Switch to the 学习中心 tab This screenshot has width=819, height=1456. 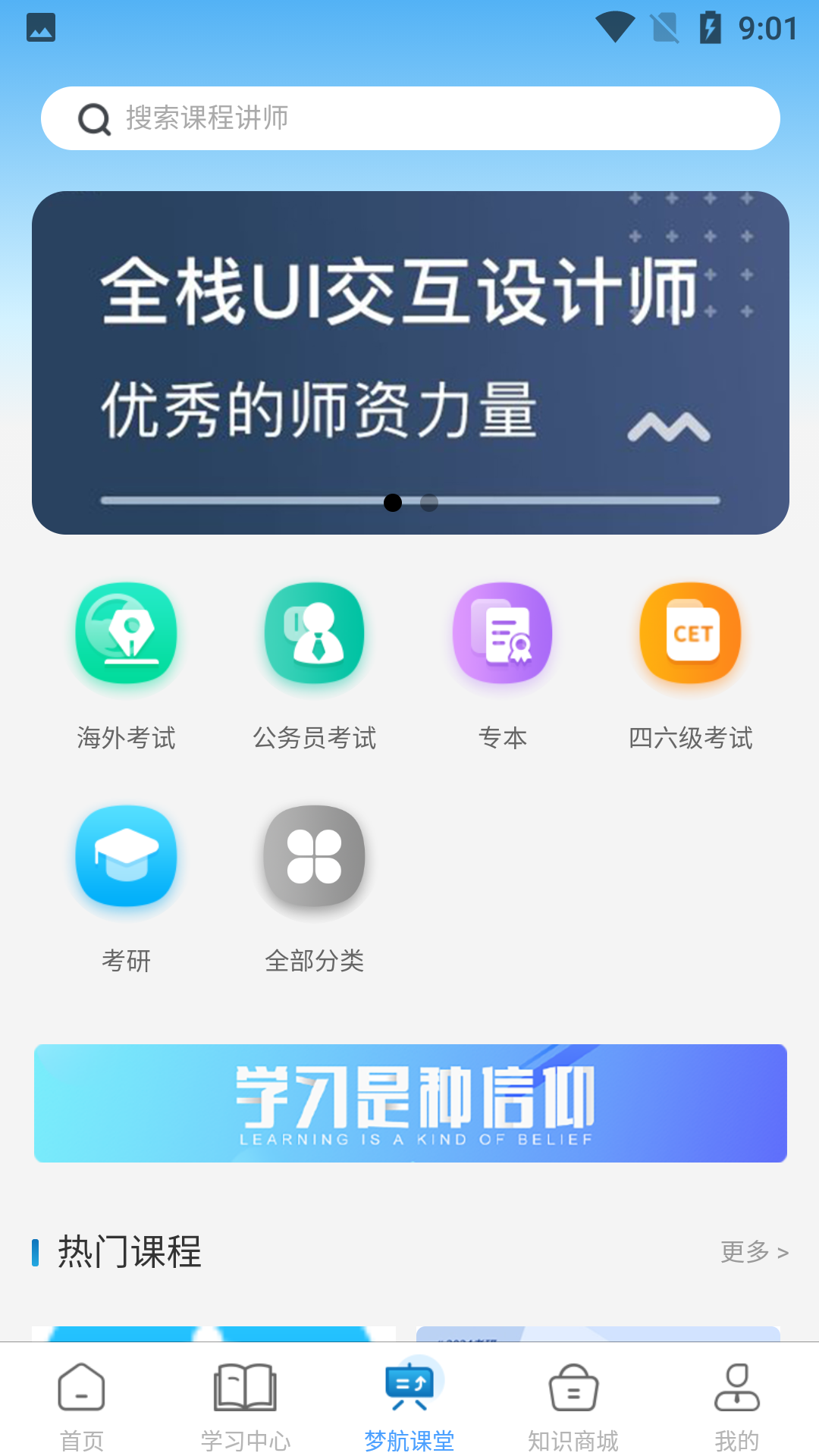[x=246, y=1407]
